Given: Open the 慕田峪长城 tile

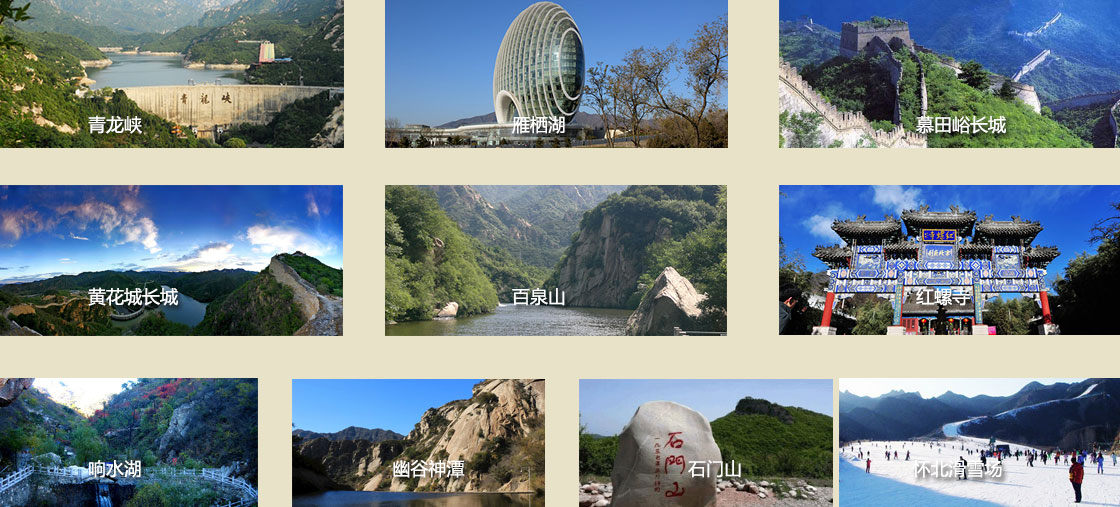Looking at the screenshot, I should coord(949,74).
